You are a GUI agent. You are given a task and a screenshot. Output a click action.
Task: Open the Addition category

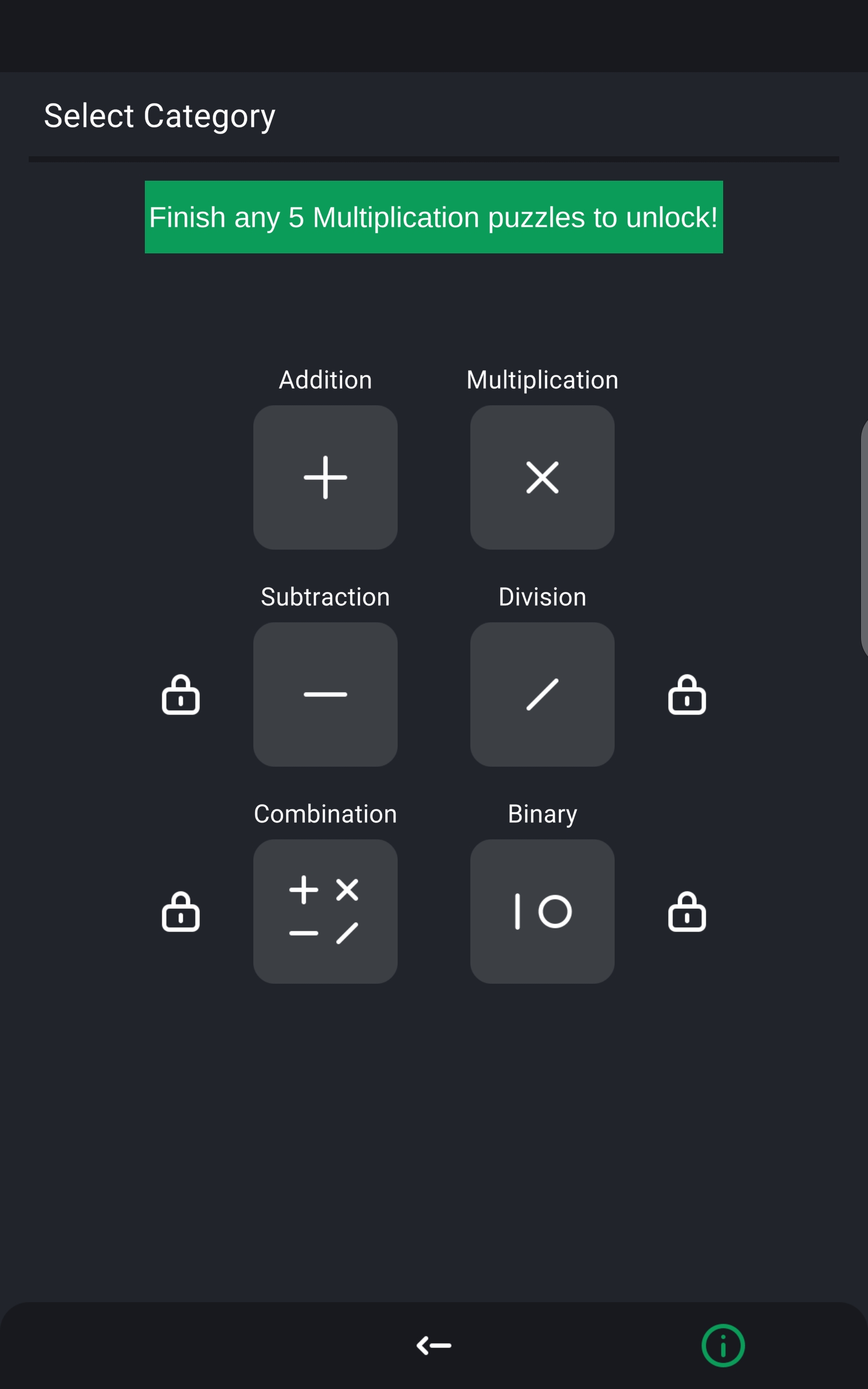click(x=325, y=477)
